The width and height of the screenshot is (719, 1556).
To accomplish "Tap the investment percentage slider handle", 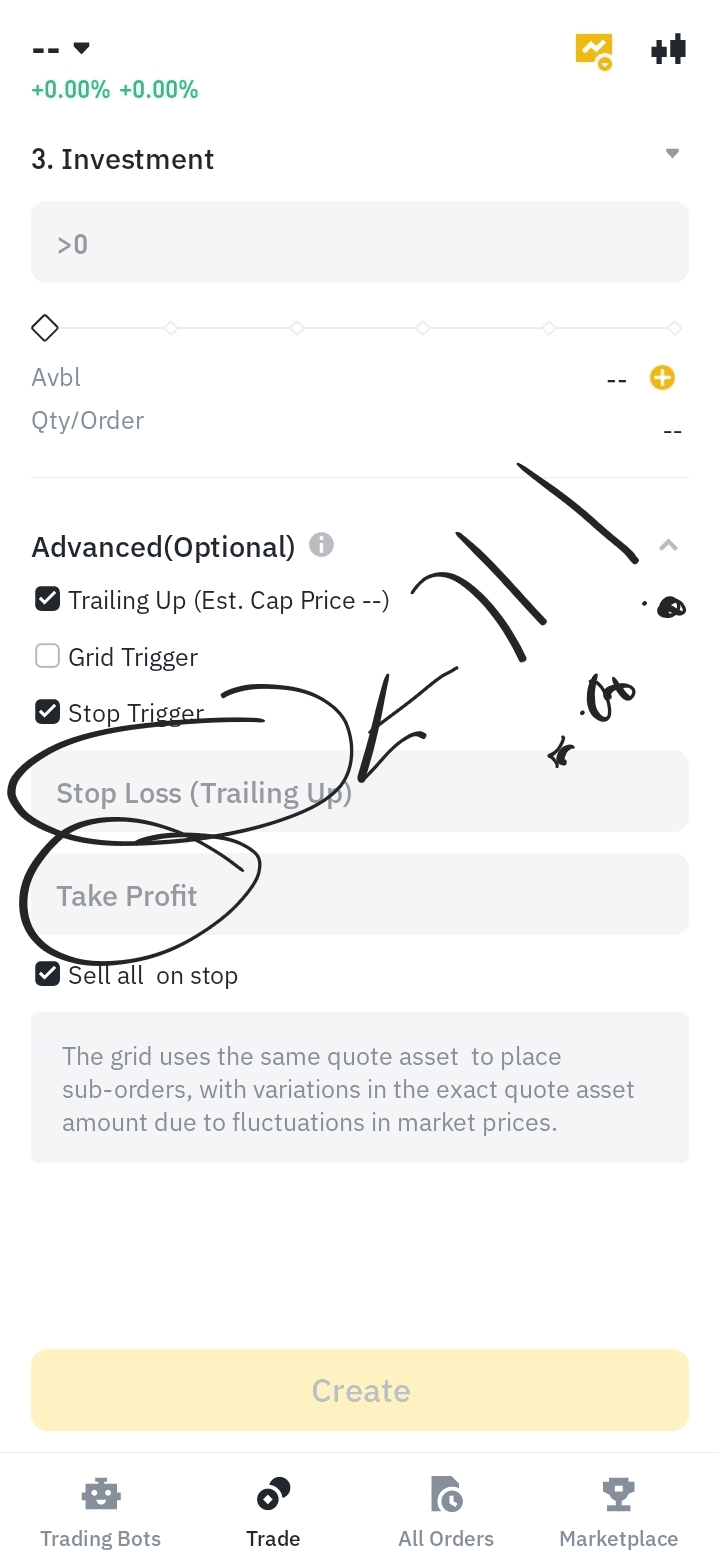I will 45,328.
